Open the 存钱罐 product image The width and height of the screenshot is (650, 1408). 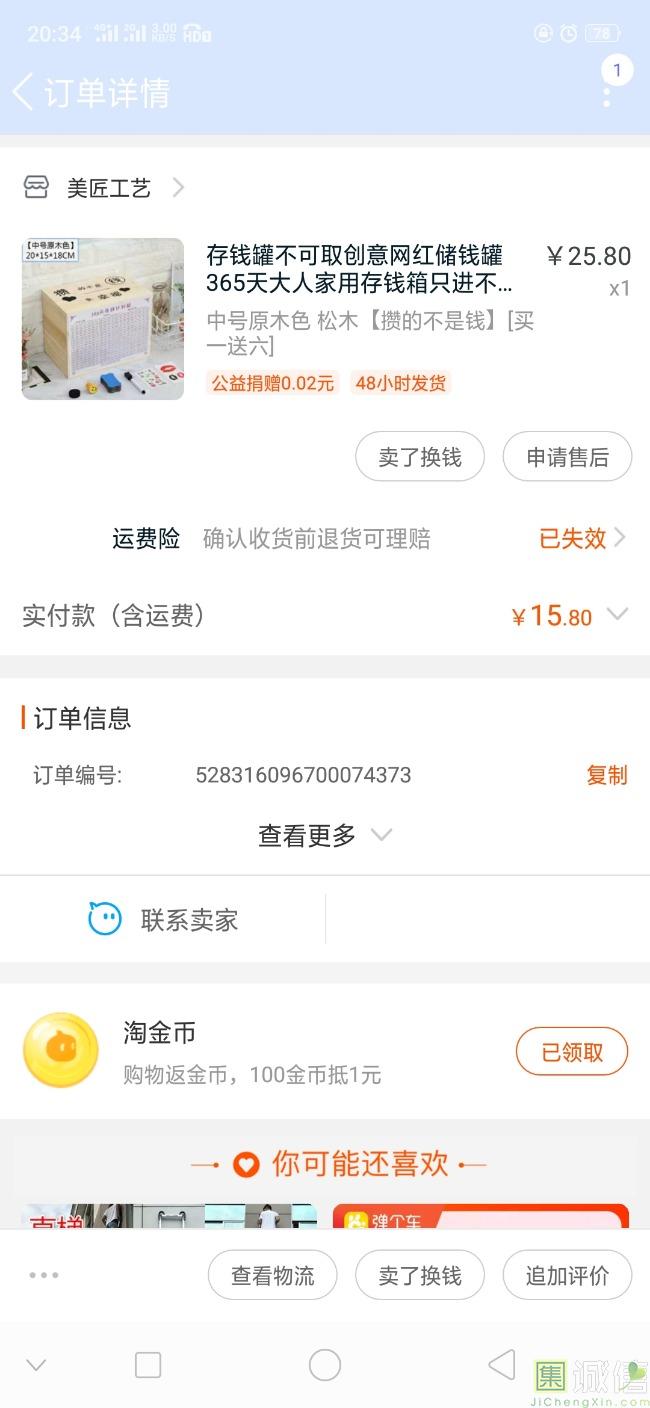(103, 319)
